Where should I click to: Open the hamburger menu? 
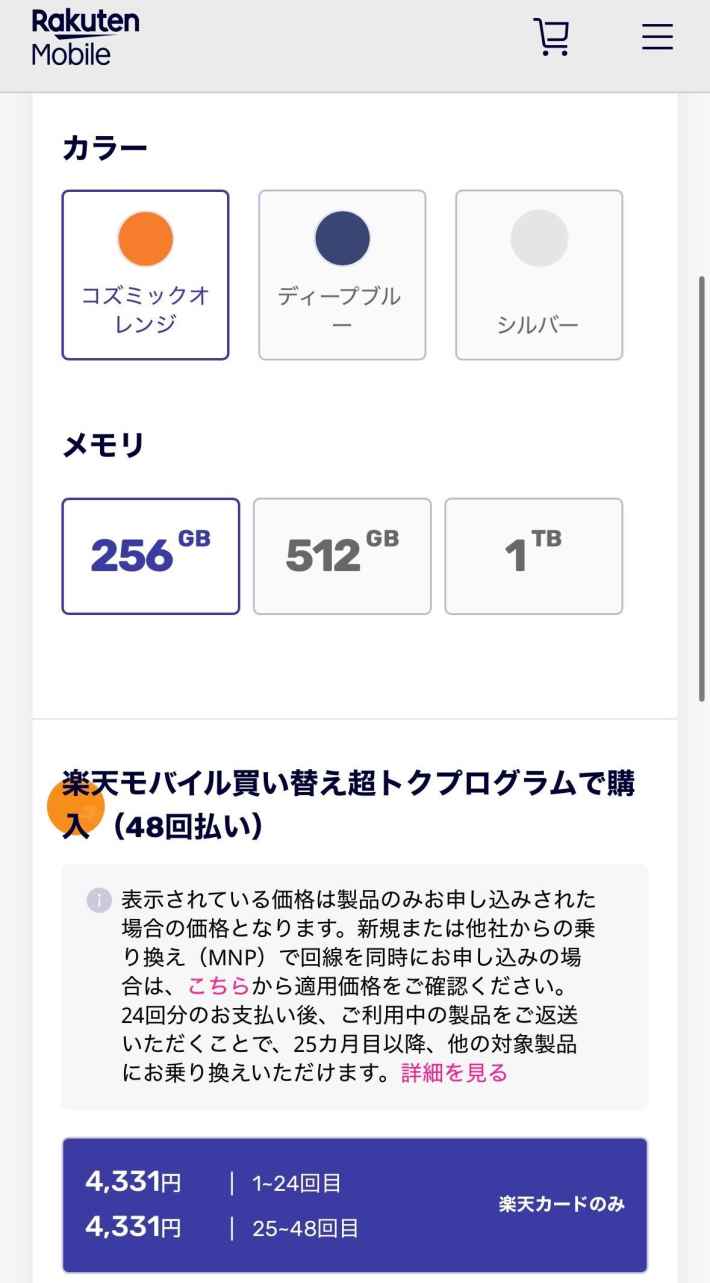(657, 37)
